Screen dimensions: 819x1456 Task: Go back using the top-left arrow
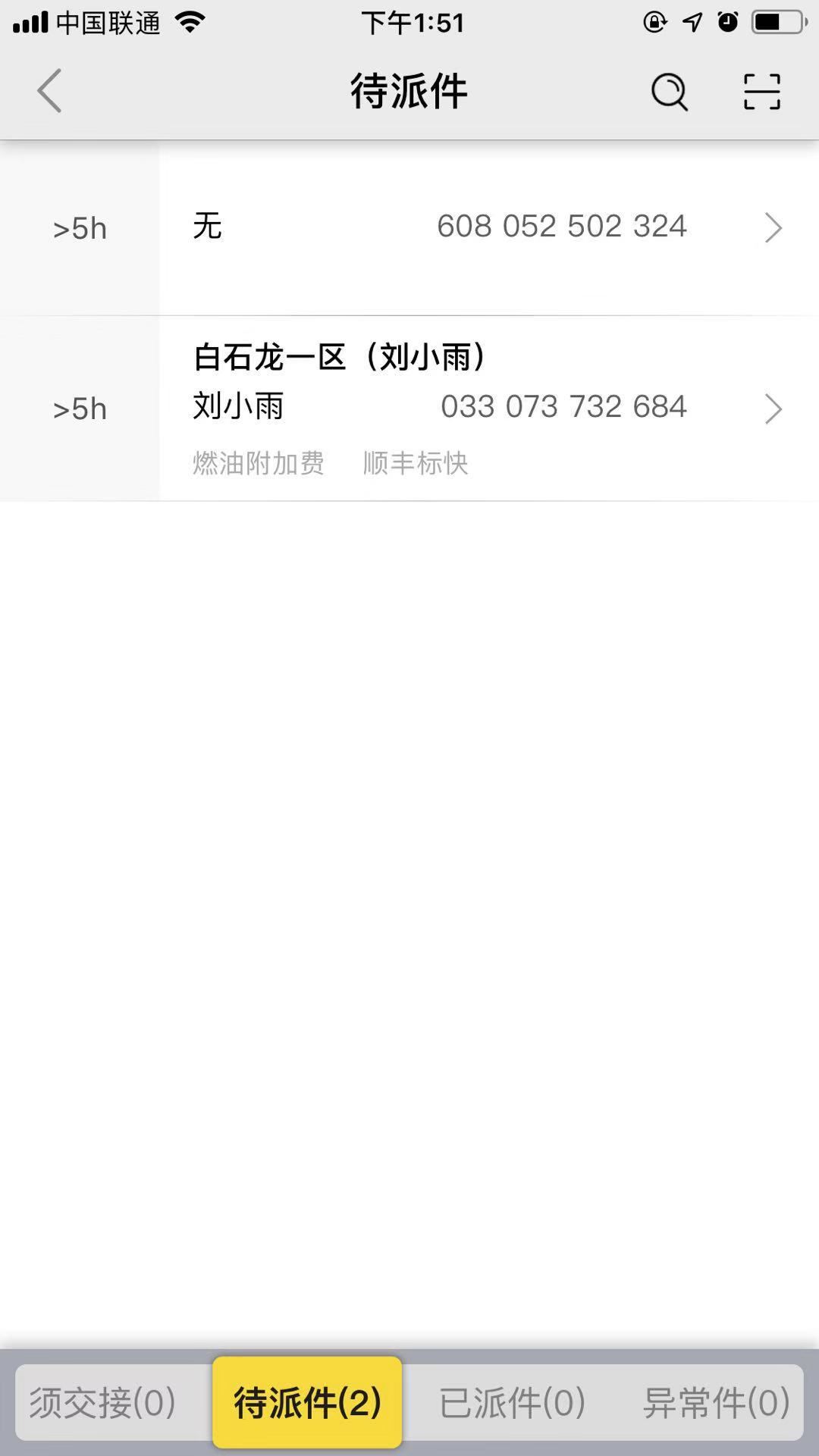pos(49,91)
